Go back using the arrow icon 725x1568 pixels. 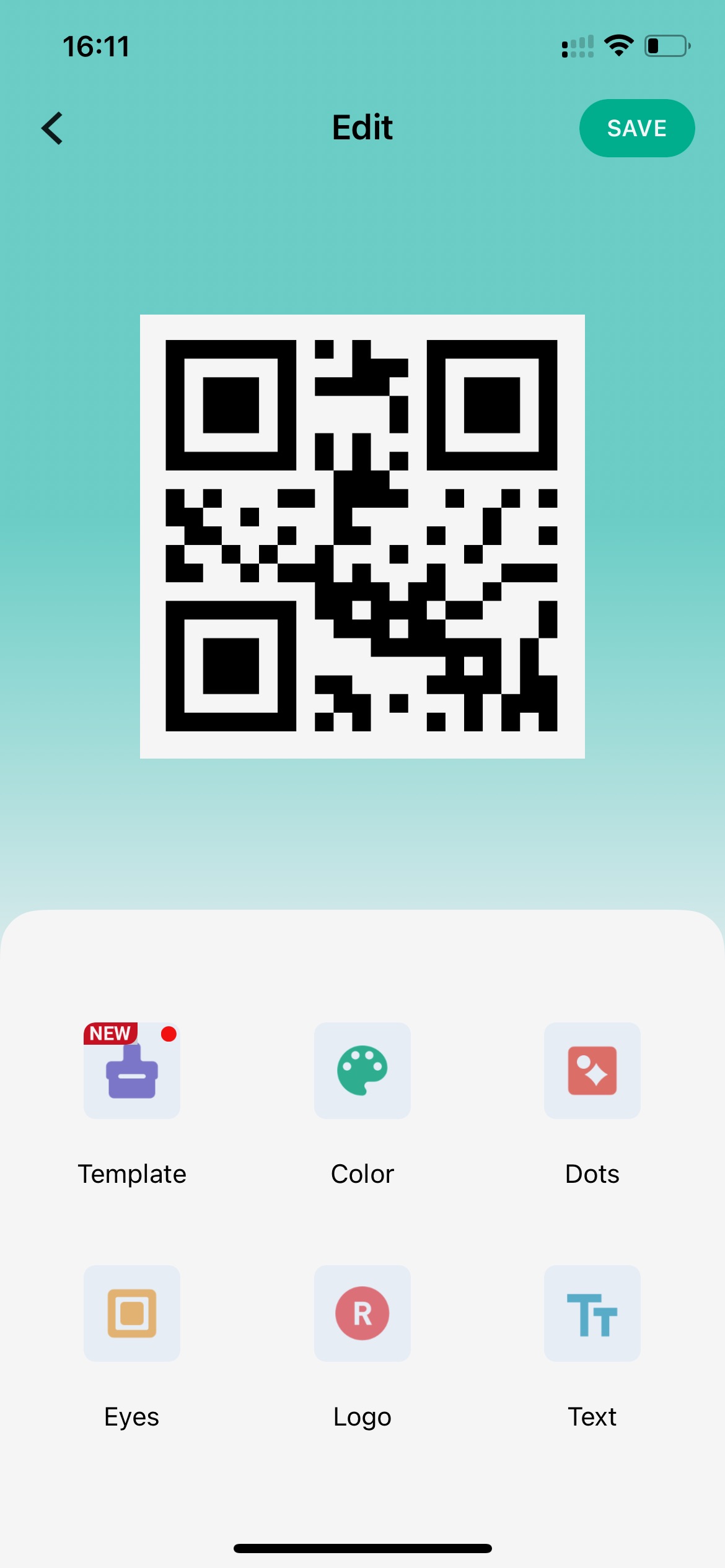point(52,128)
